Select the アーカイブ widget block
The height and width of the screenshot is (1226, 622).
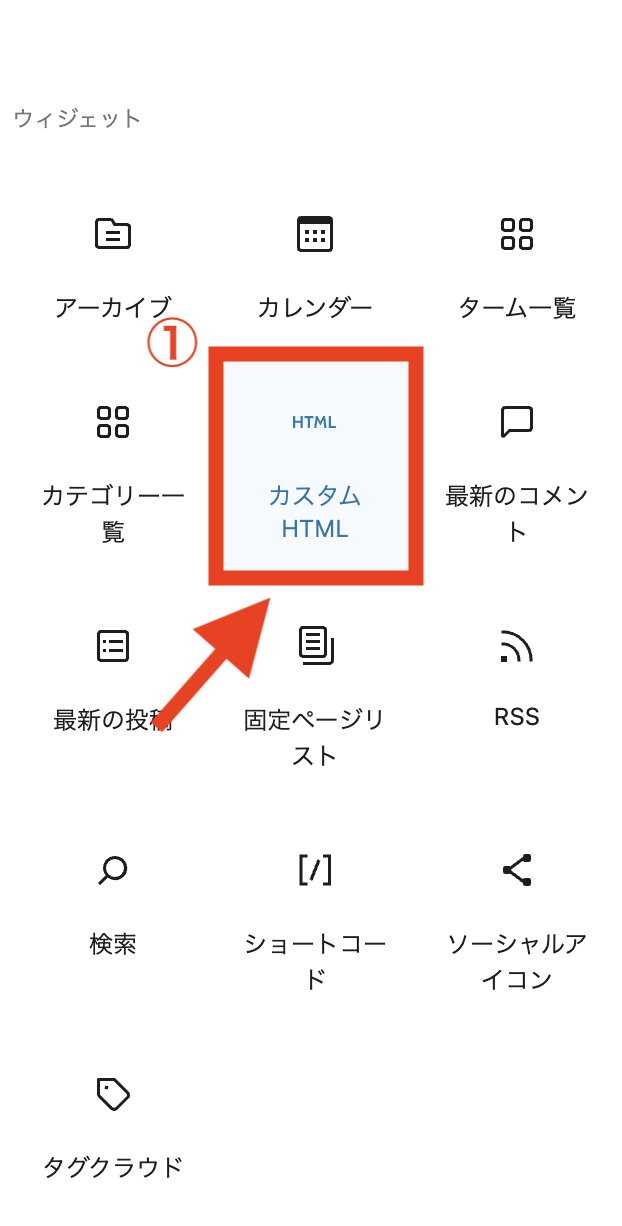113,265
